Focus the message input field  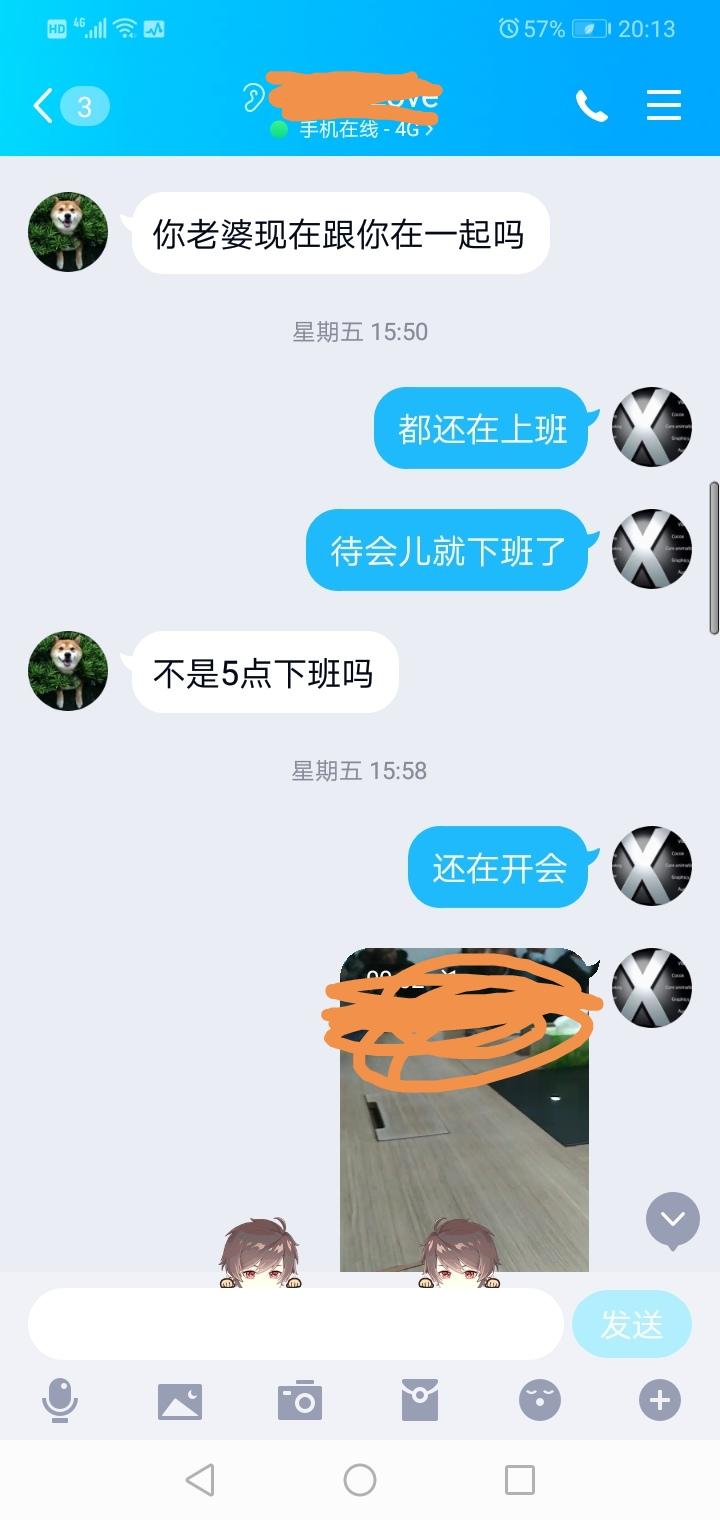295,1324
